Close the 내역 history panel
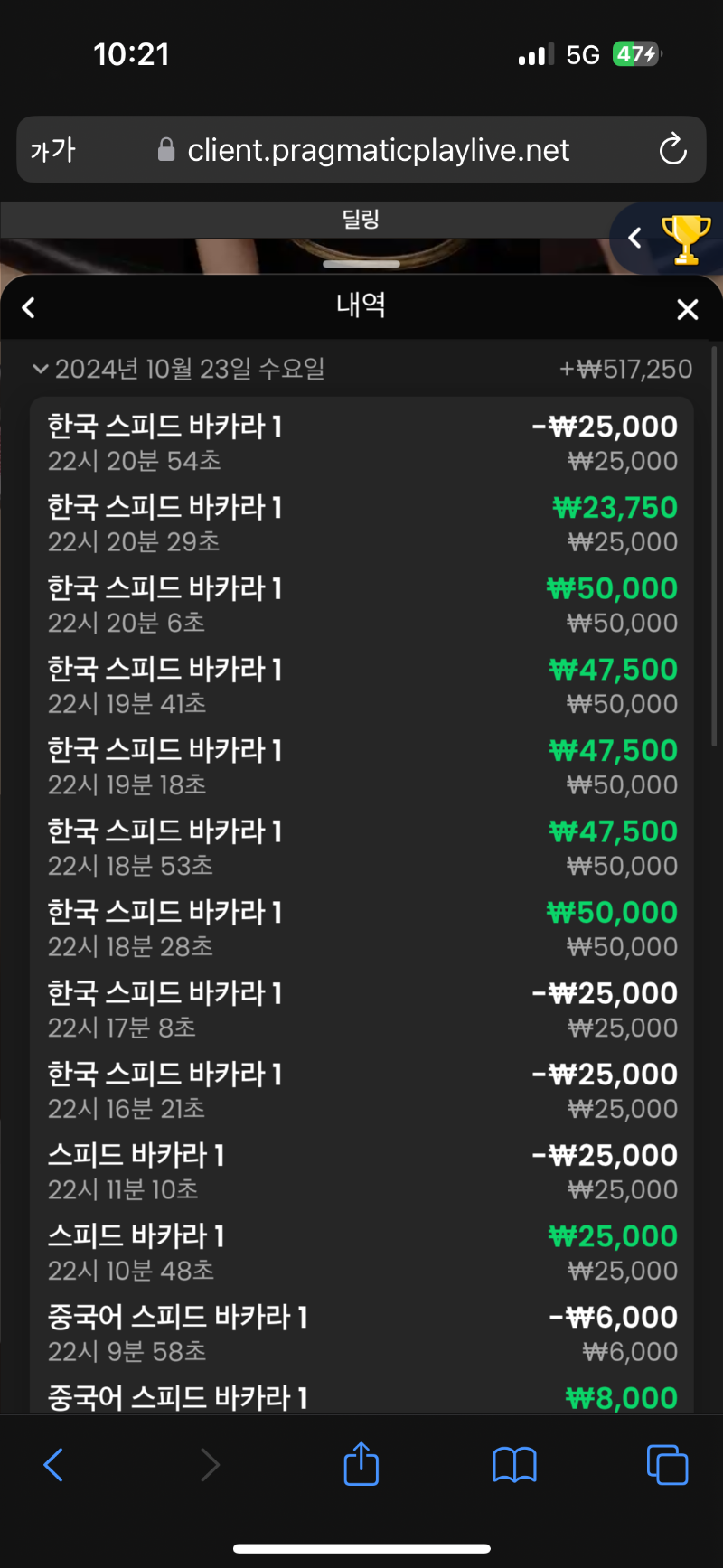The image size is (723, 1568). pos(687,309)
